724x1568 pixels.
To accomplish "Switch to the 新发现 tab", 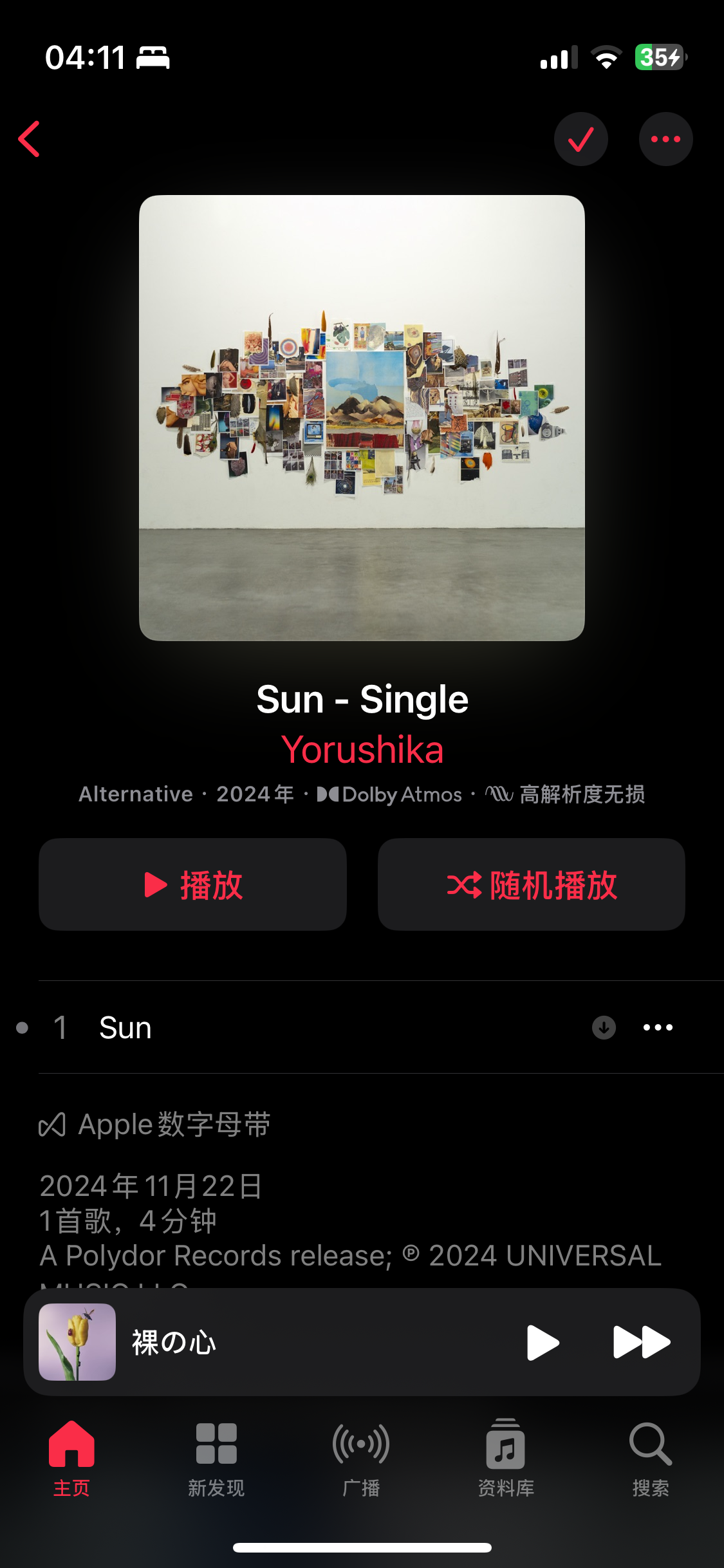I will click(216, 1457).
